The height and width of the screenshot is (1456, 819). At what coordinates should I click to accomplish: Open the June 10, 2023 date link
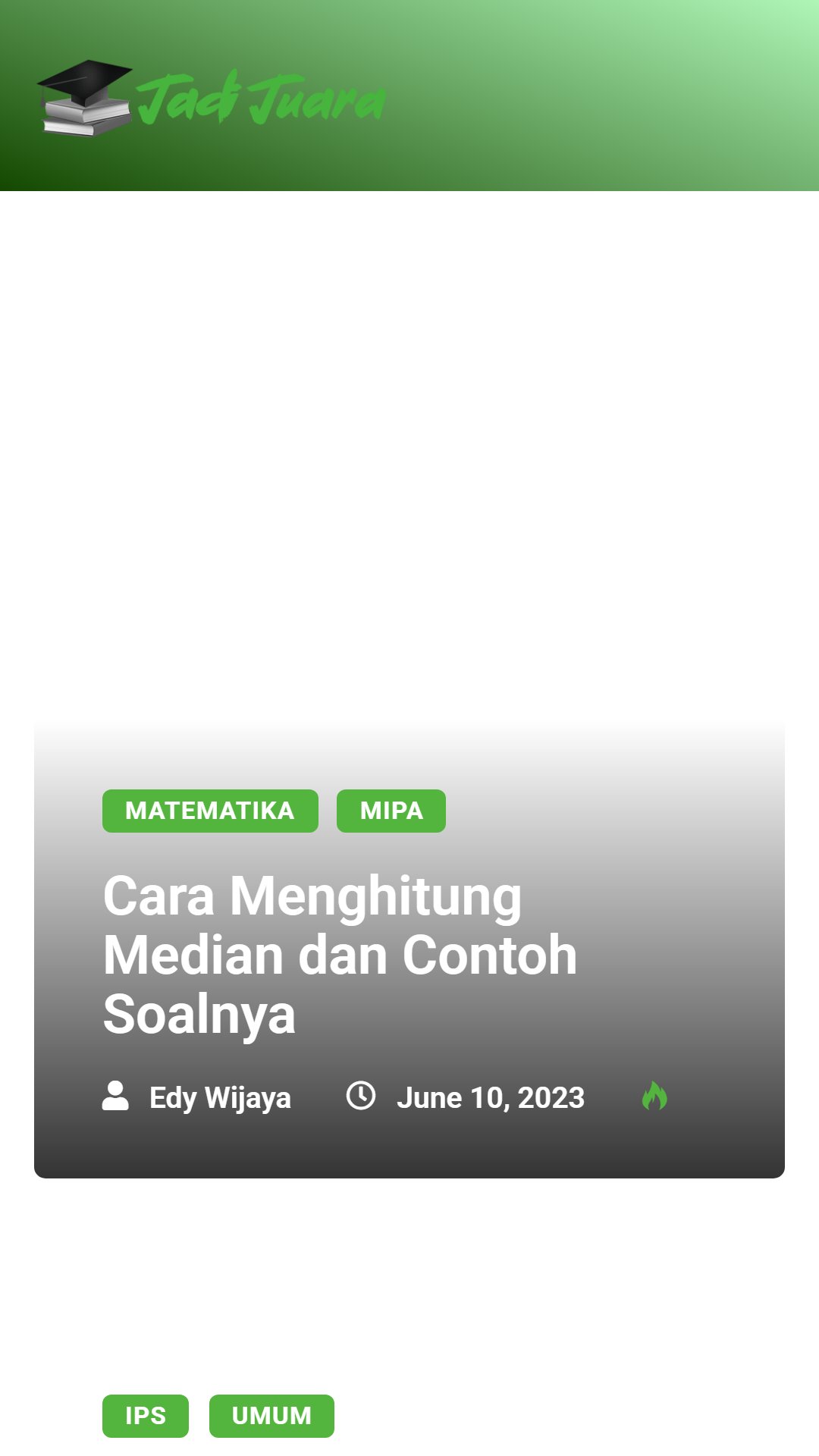(491, 1097)
